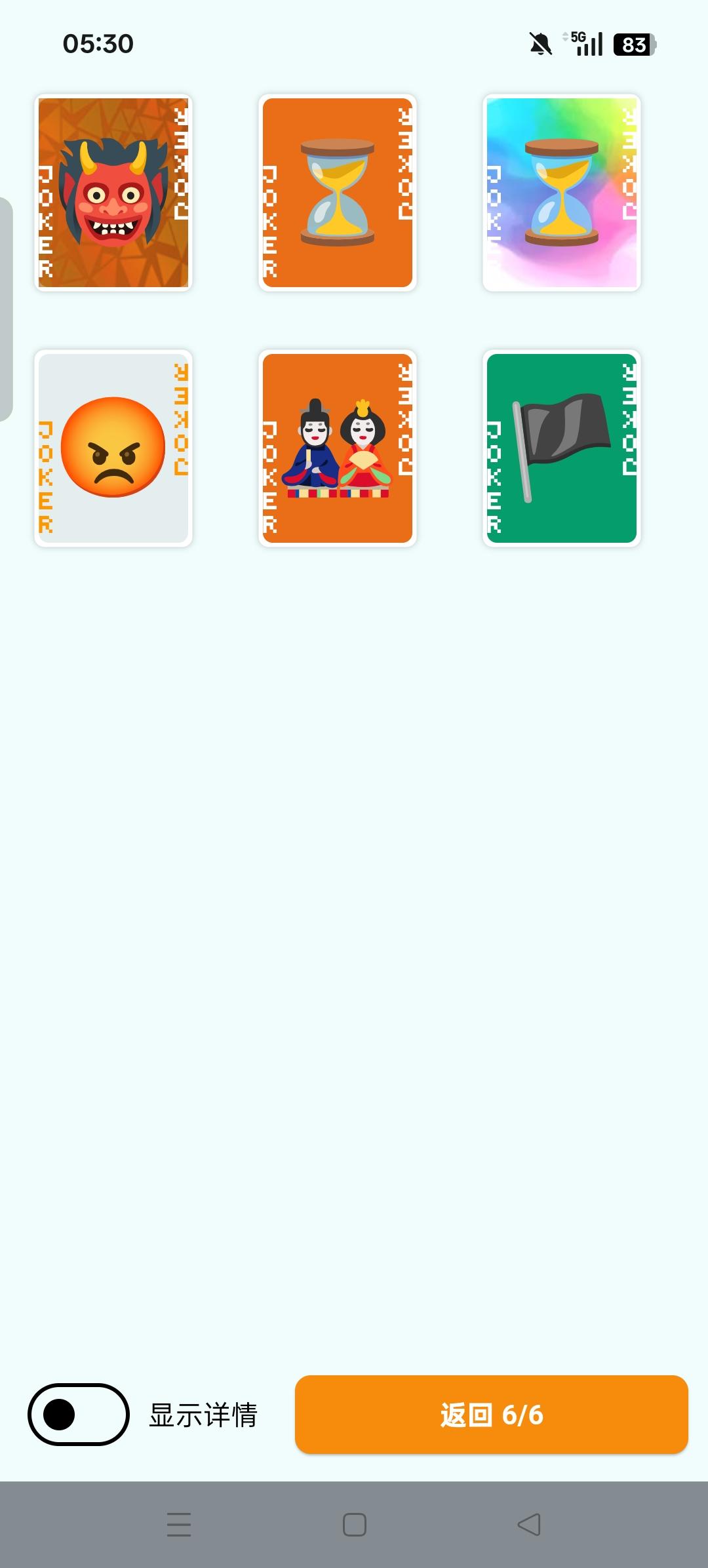Viewport: 708px width, 1568px height.
Task: Select the top-left Joker card thumbnail
Action: tap(113, 192)
